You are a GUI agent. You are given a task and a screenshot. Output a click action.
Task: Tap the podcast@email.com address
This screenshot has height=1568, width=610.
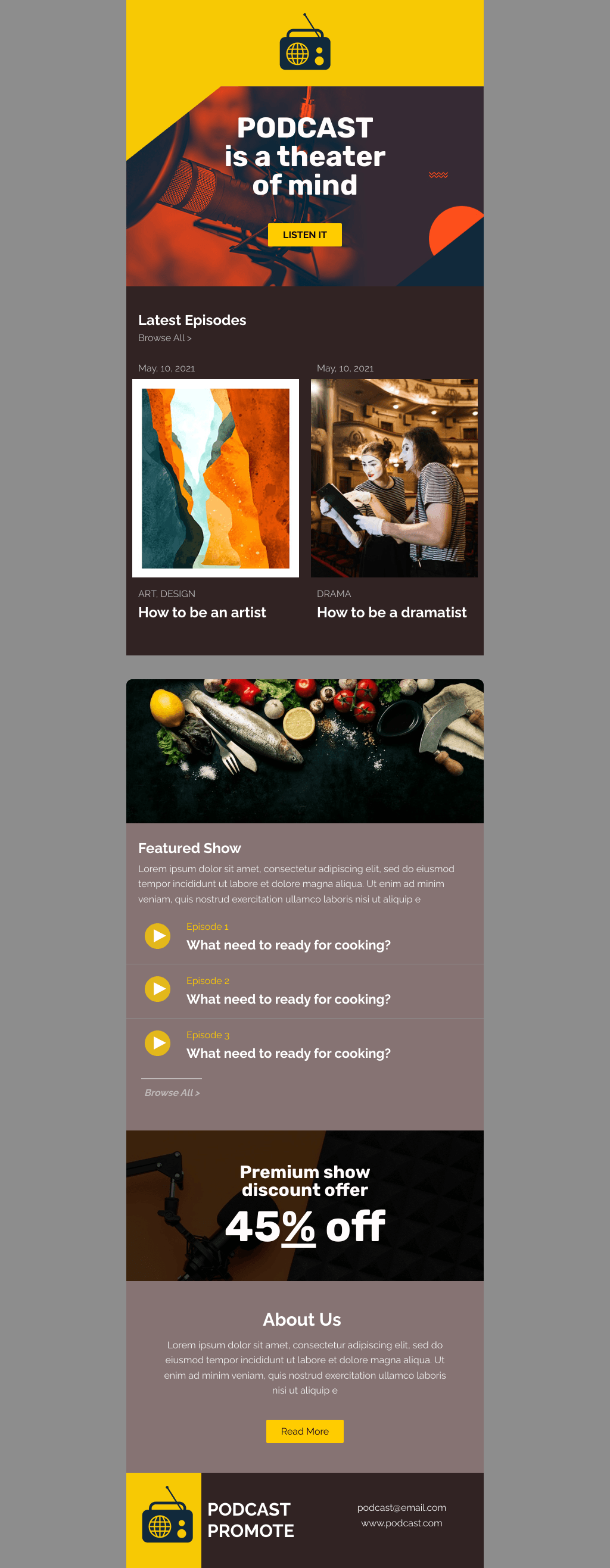coord(401,1508)
